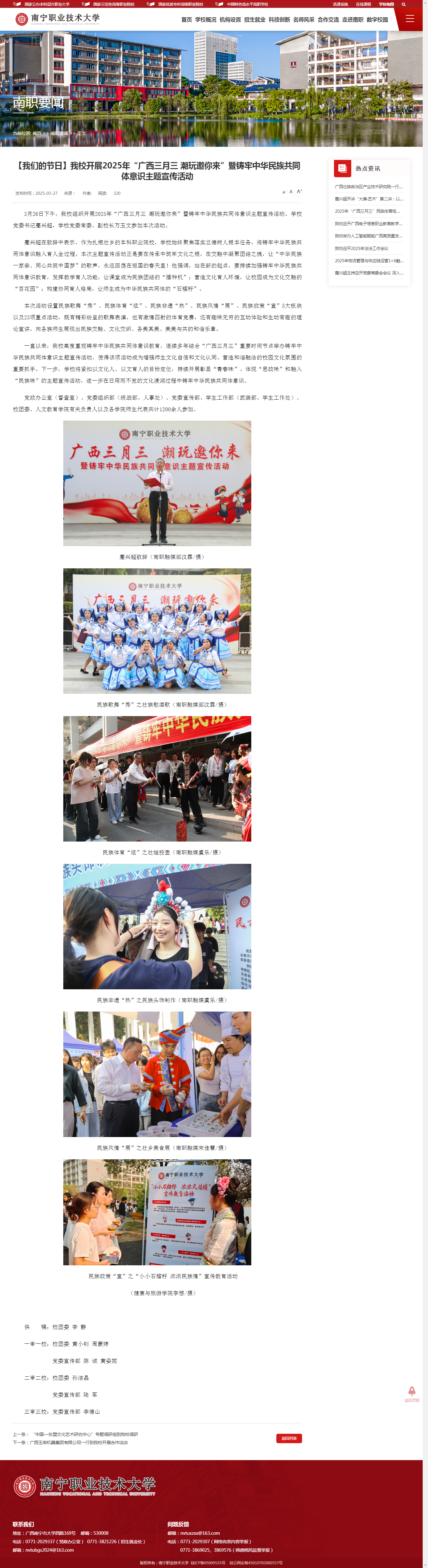The image size is (428, 1568).
Task: Open 在线课程 top link
Action: coord(363,4)
